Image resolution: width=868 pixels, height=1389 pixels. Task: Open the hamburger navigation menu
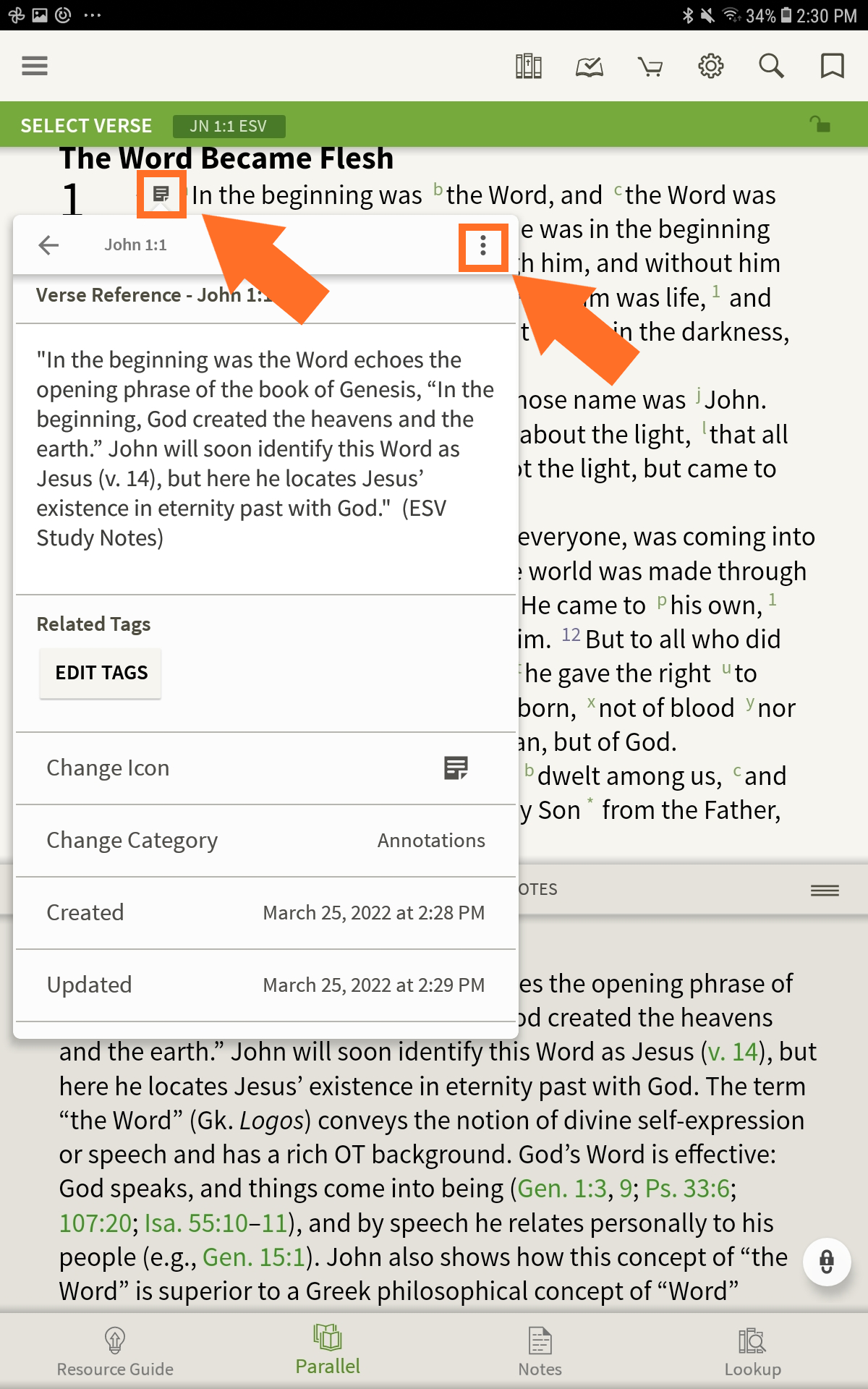coord(35,66)
